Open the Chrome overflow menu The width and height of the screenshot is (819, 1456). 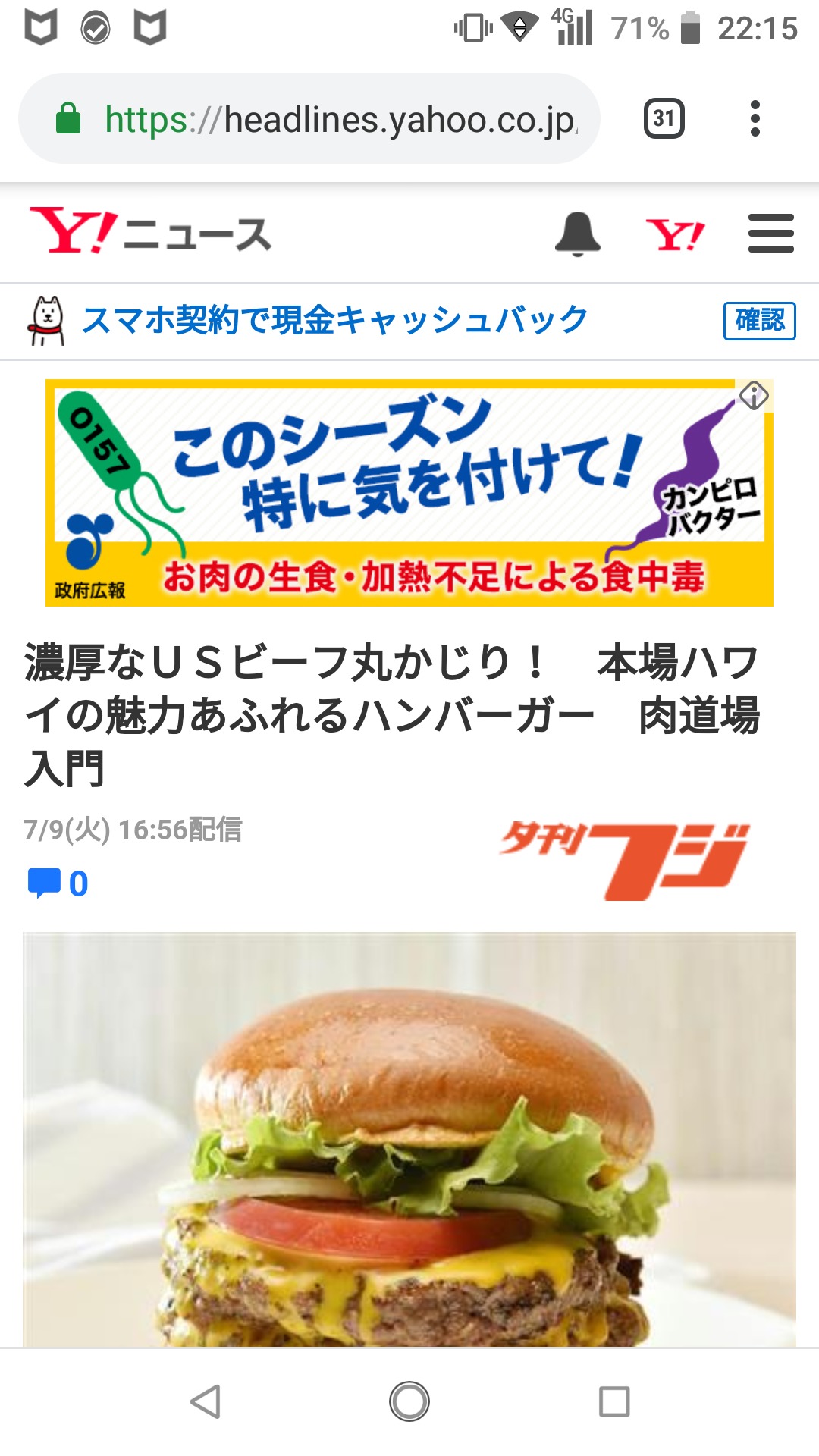pyautogui.click(x=754, y=118)
